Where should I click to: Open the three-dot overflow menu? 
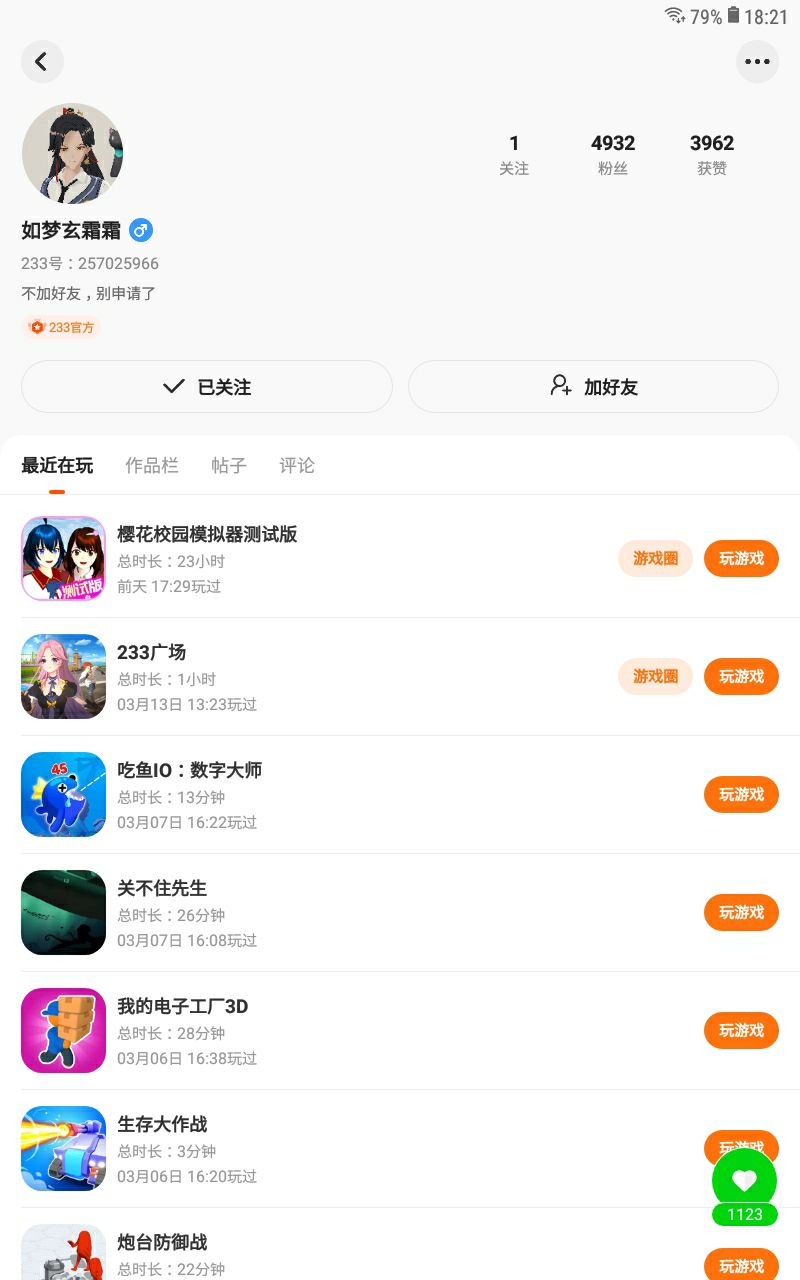[x=757, y=62]
